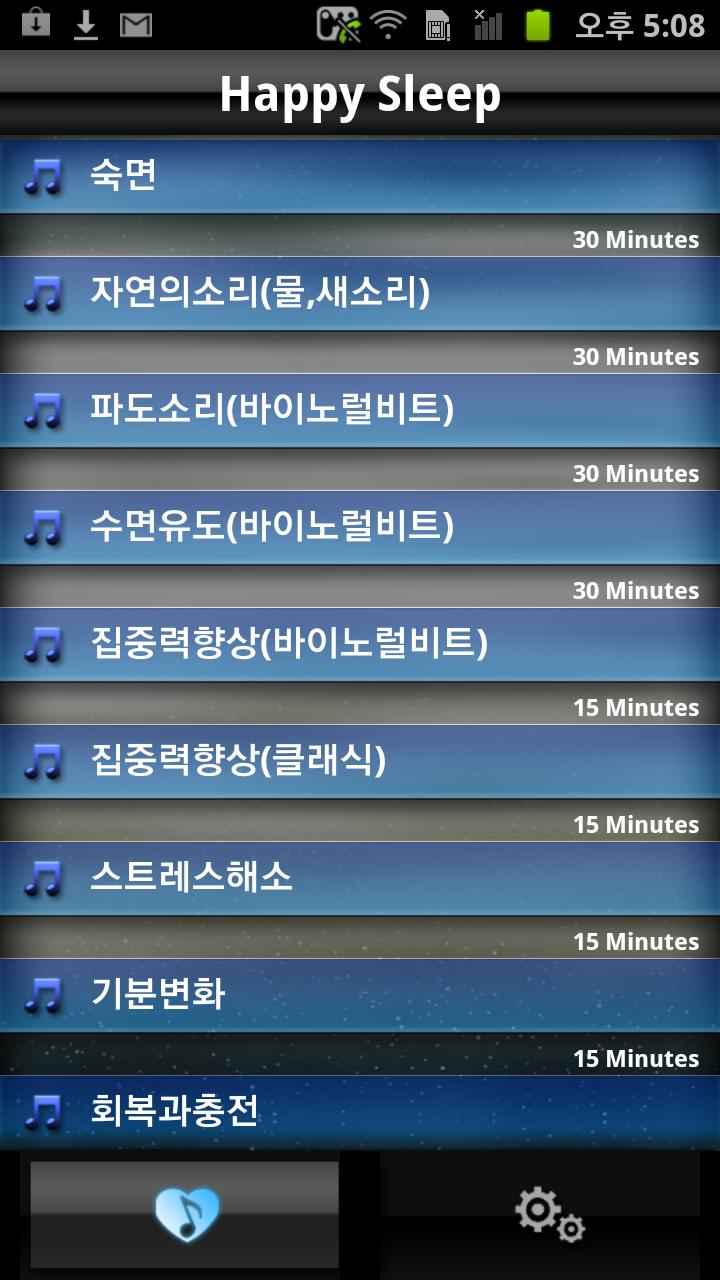
Task: Open the 회복과충전 track
Action: coord(360,1111)
